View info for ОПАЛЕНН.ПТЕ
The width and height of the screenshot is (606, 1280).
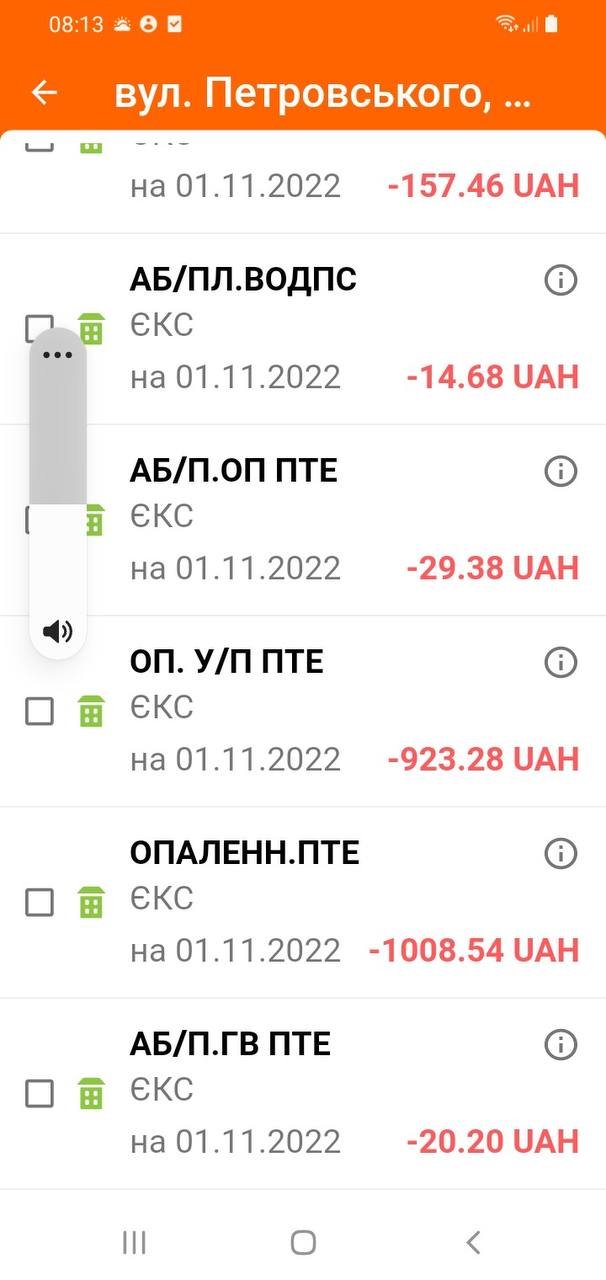click(561, 853)
